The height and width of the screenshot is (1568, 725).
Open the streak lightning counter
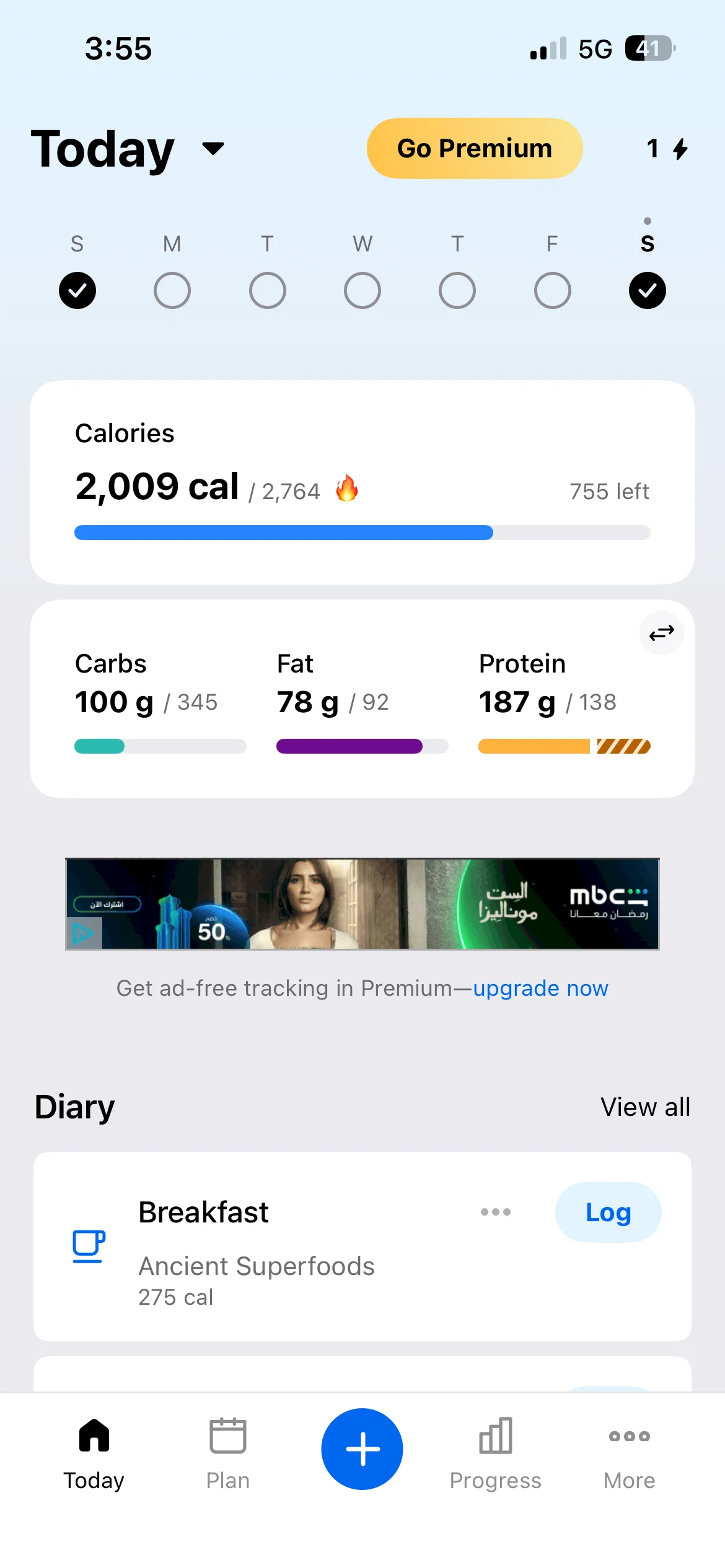[x=667, y=149]
